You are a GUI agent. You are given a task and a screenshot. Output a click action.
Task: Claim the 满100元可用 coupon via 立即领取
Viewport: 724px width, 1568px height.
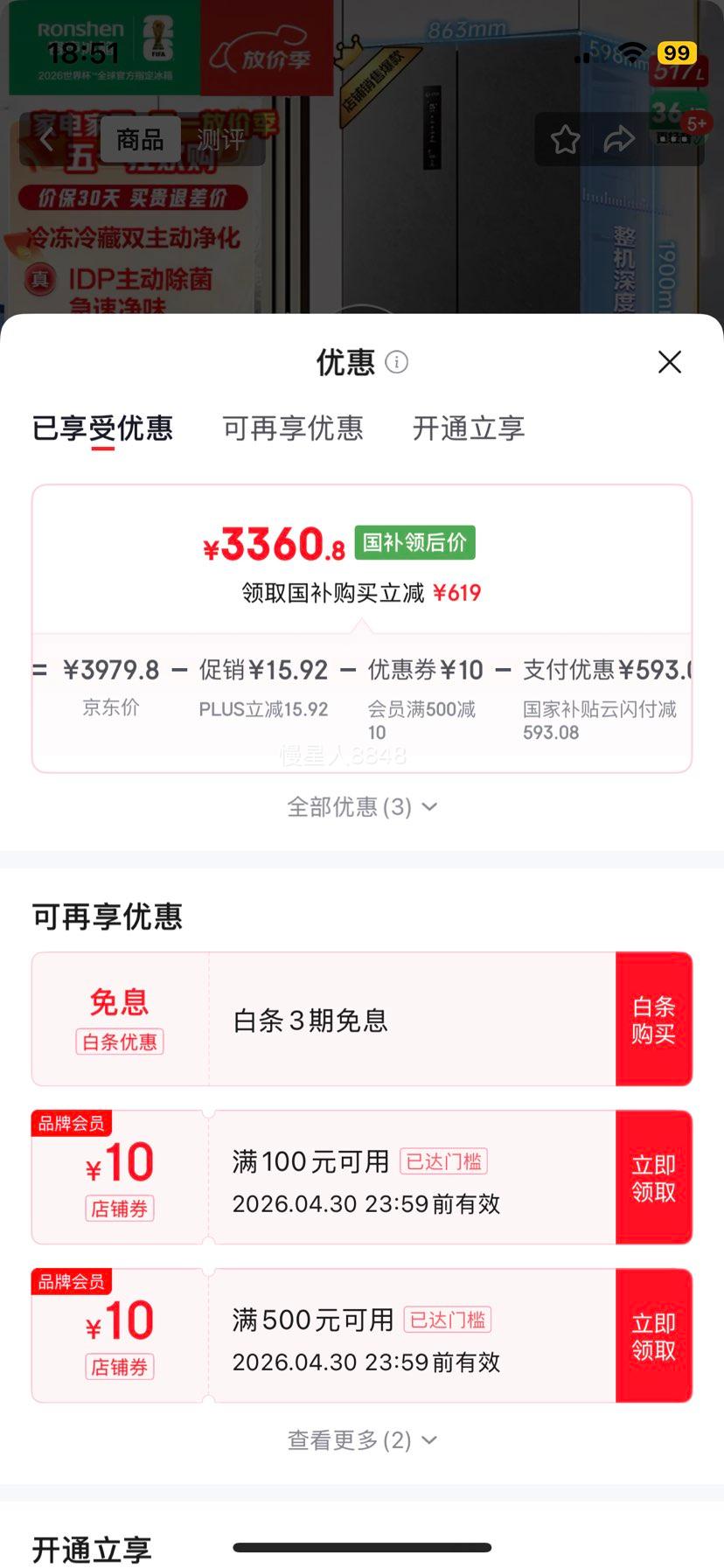point(653,1176)
